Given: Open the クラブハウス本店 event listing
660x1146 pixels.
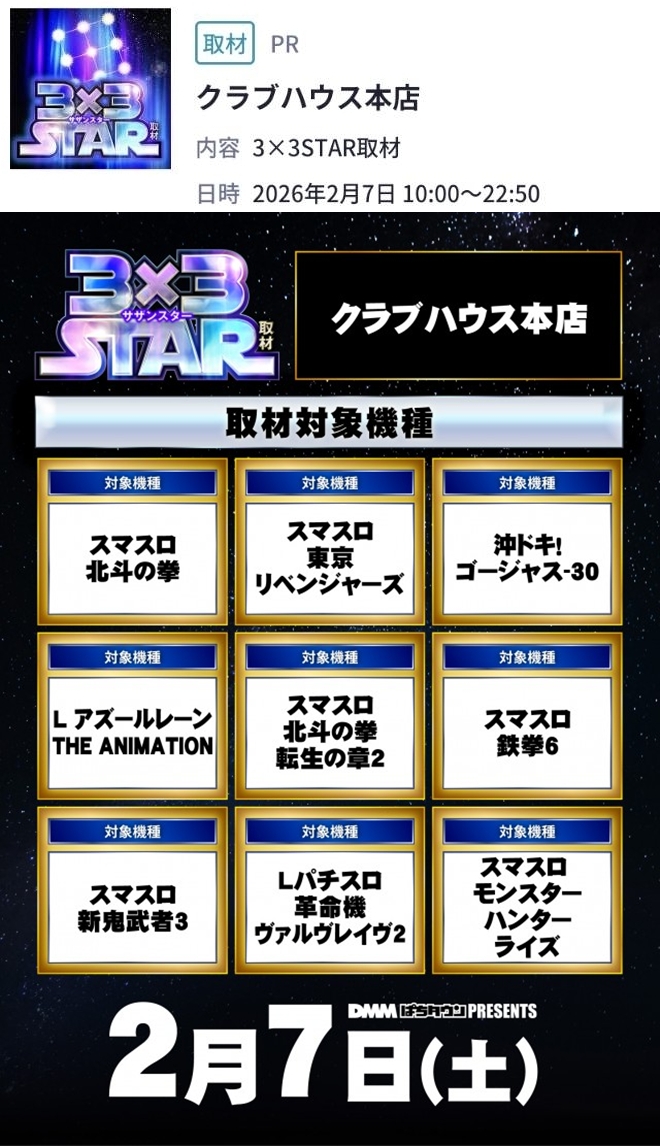Looking at the screenshot, I should pyautogui.click(x=308, y=97).
